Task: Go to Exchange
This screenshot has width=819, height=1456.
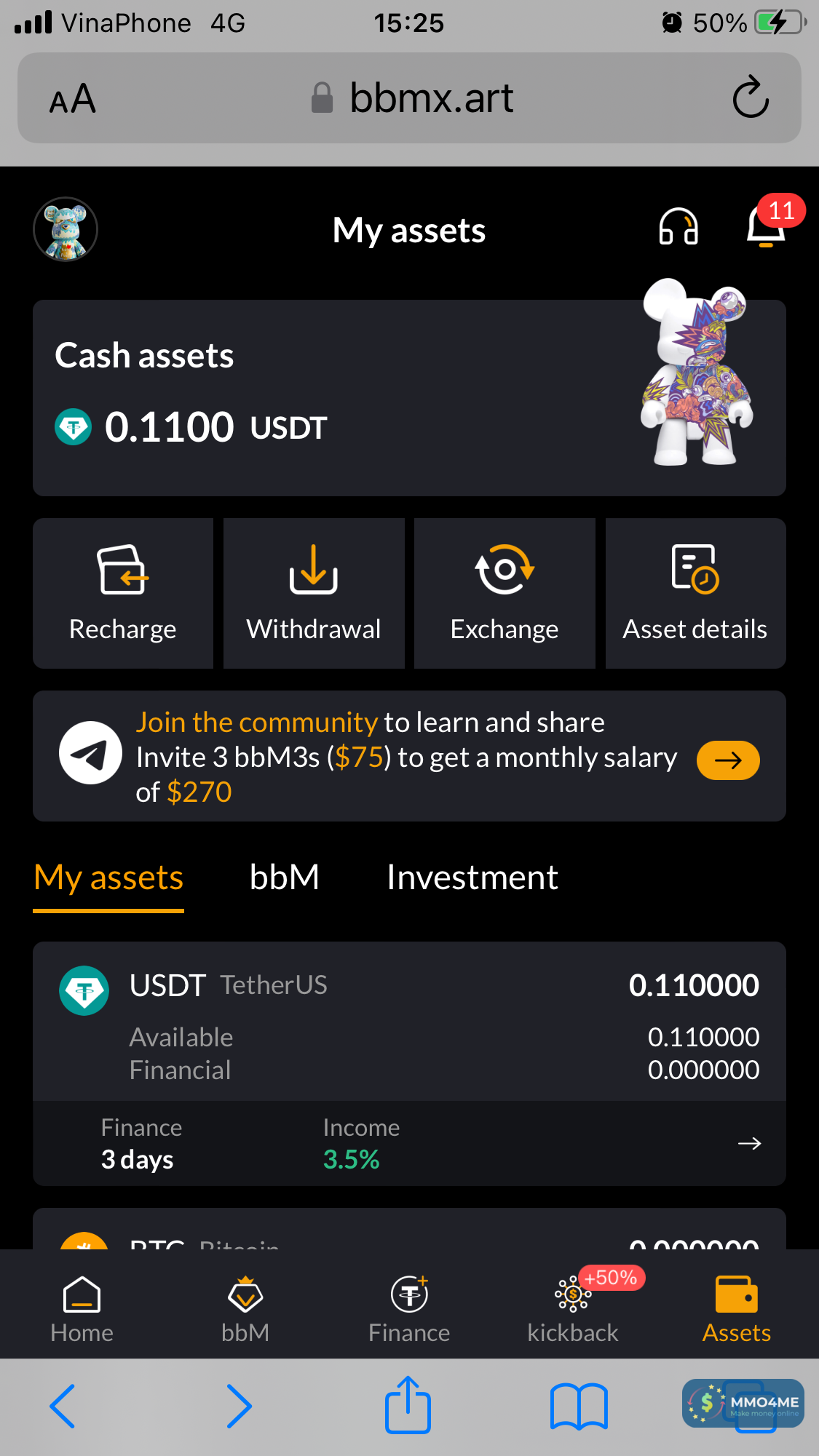Action: tap(505, 593)
